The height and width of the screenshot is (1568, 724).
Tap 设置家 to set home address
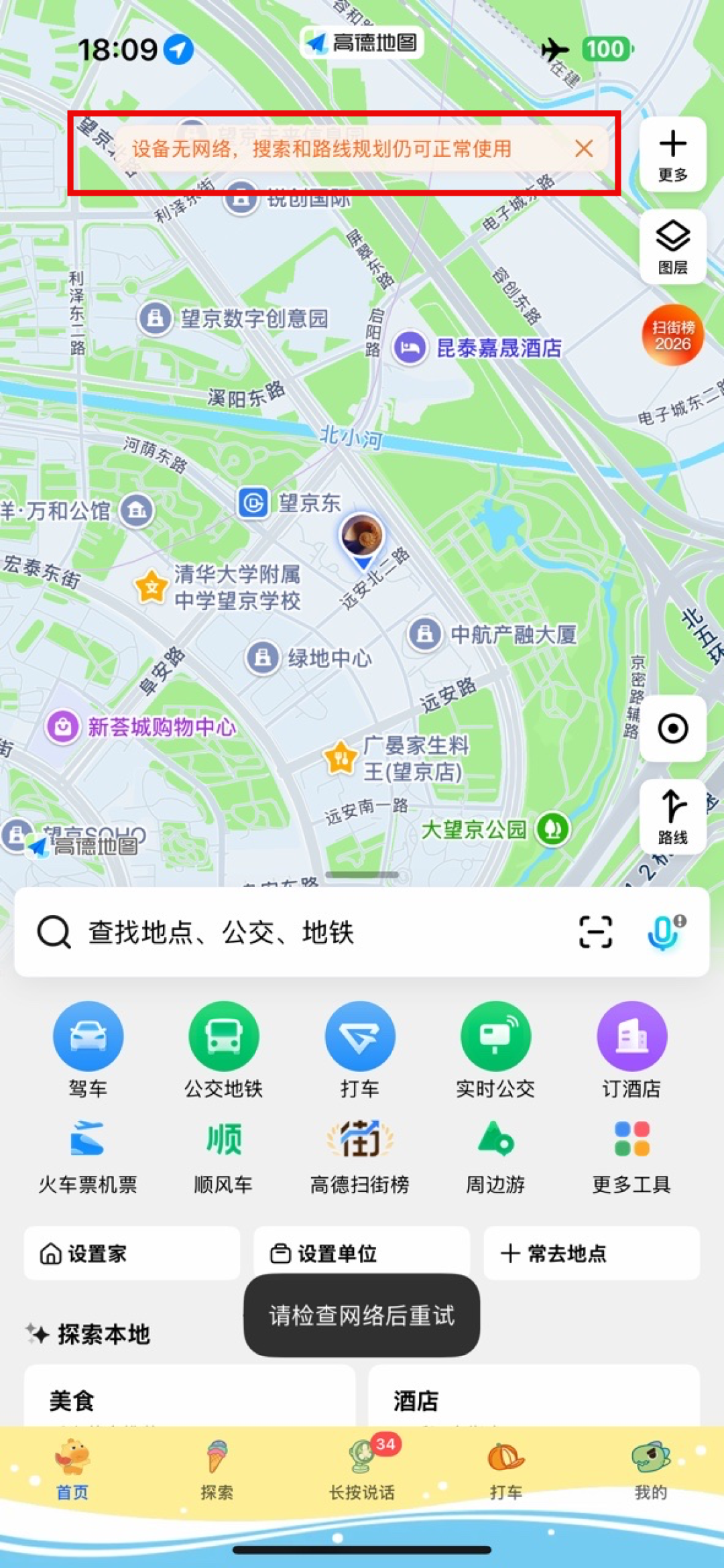[131, 1253]
